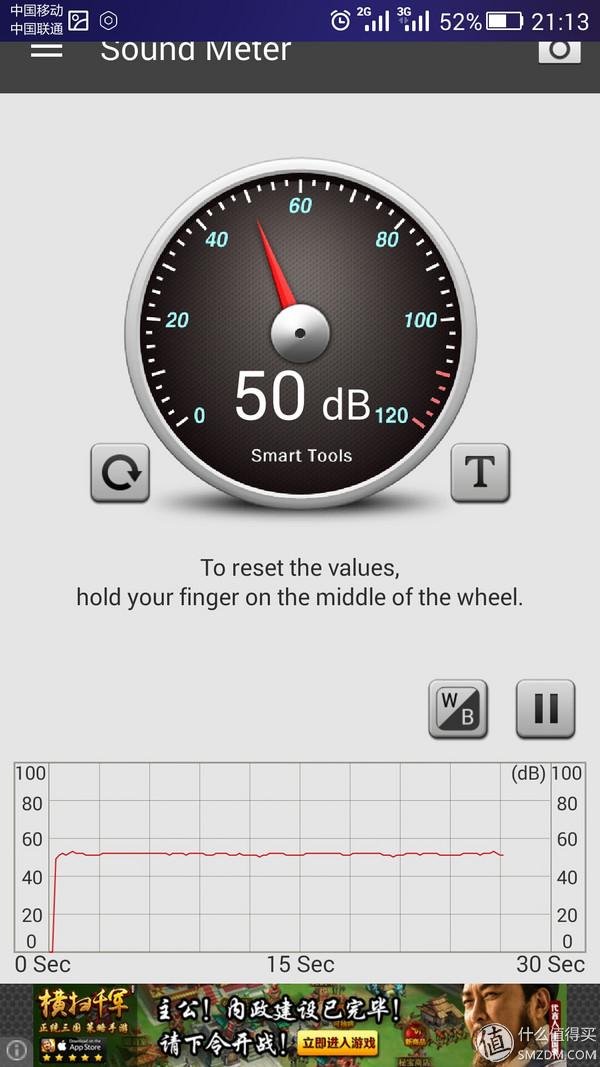Toggle the W/B color theme button

click(458, 709)
